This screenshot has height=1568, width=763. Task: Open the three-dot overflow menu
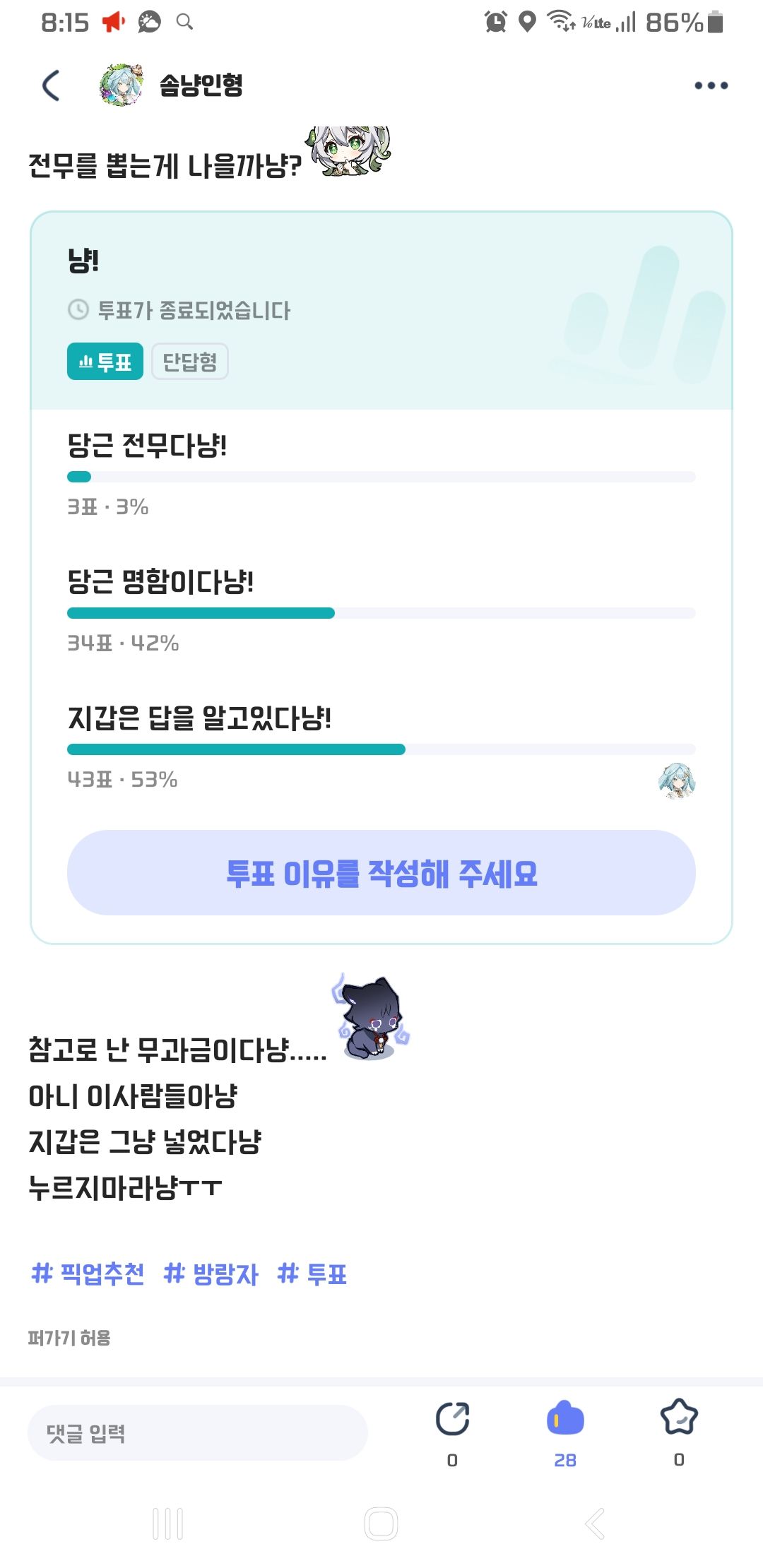tap(711, 85)
